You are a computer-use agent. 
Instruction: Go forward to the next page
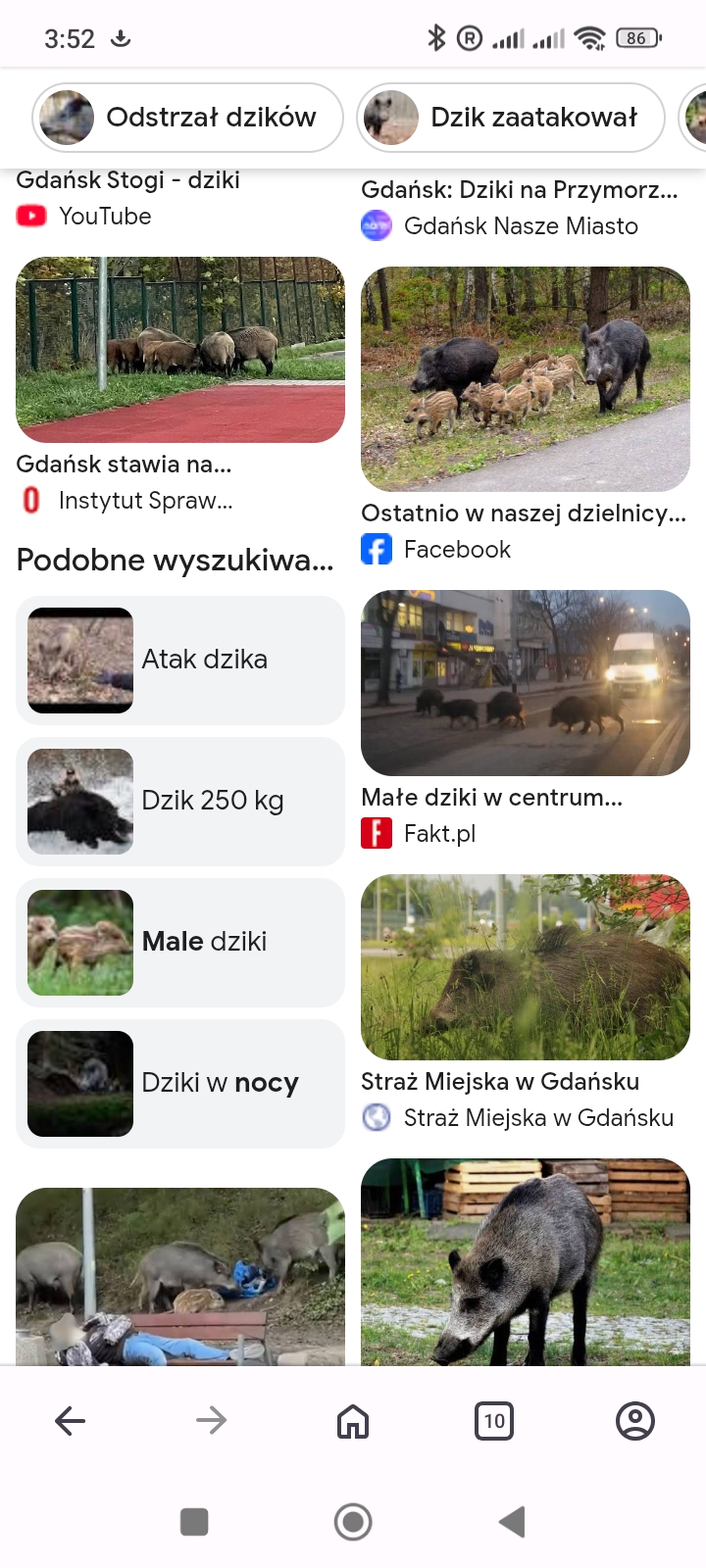point(212,1421)
